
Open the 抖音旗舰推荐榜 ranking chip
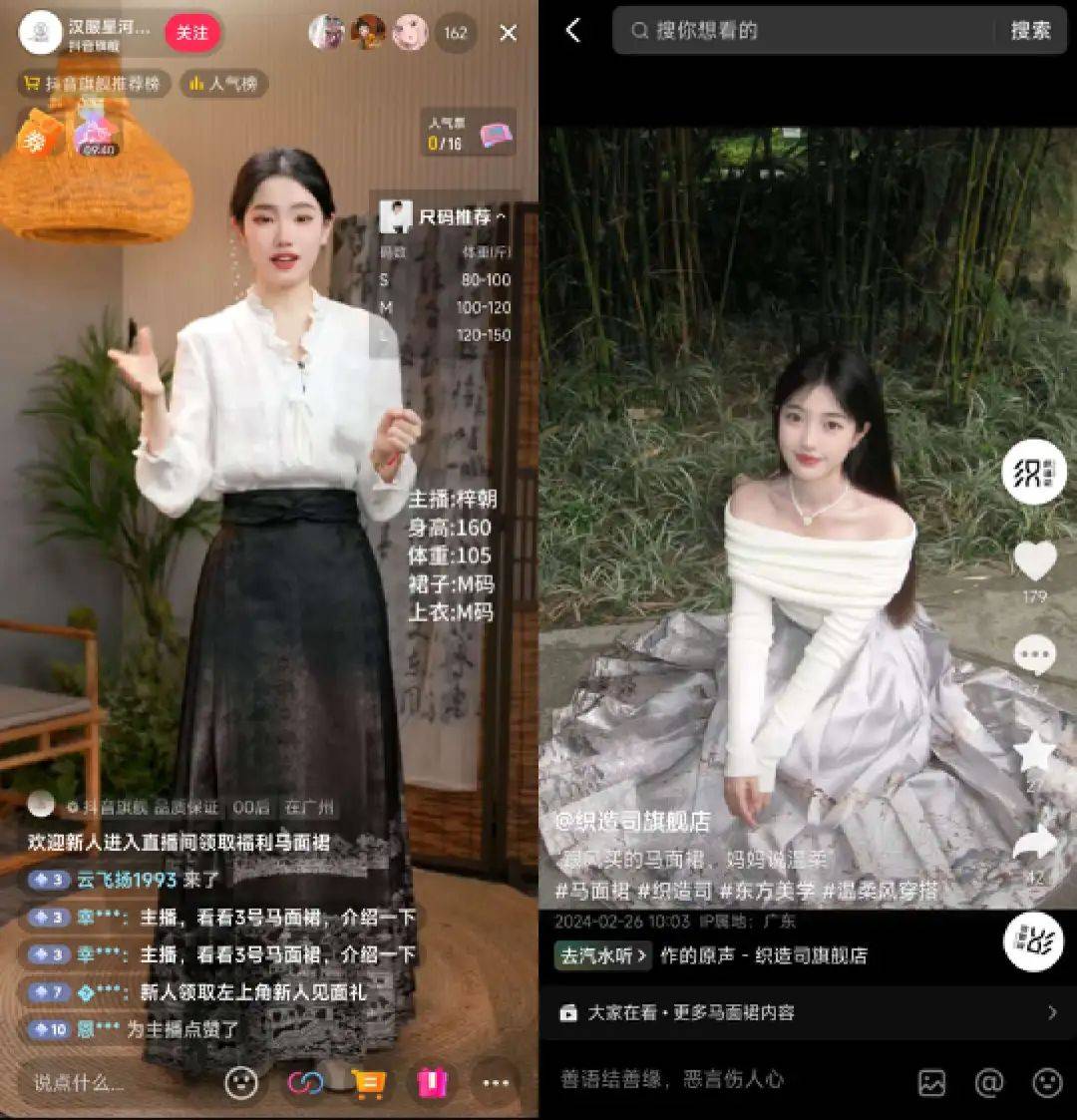[x=95, y=84]
